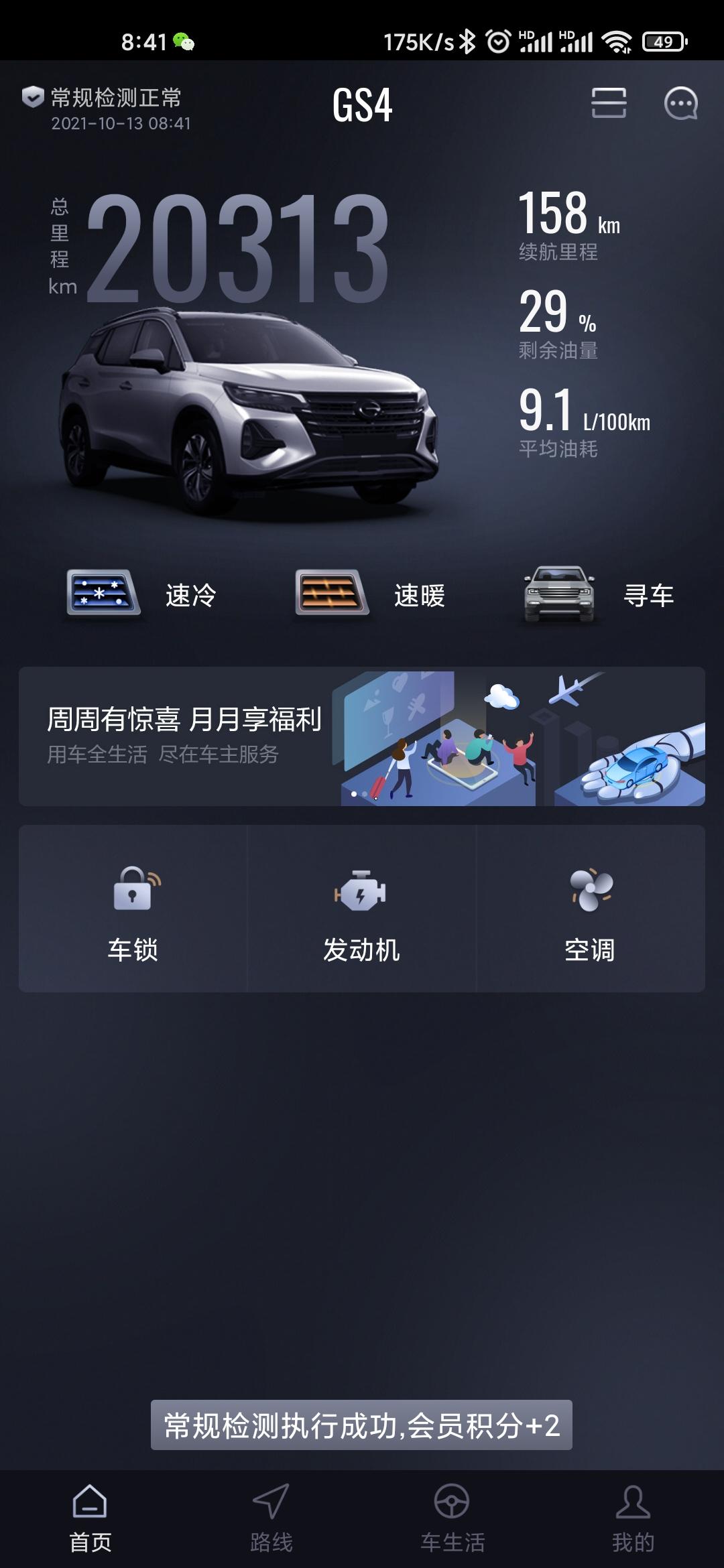Open 空调 air conditioning control
The image size is (724, 1568).
(x=590, y=909)
